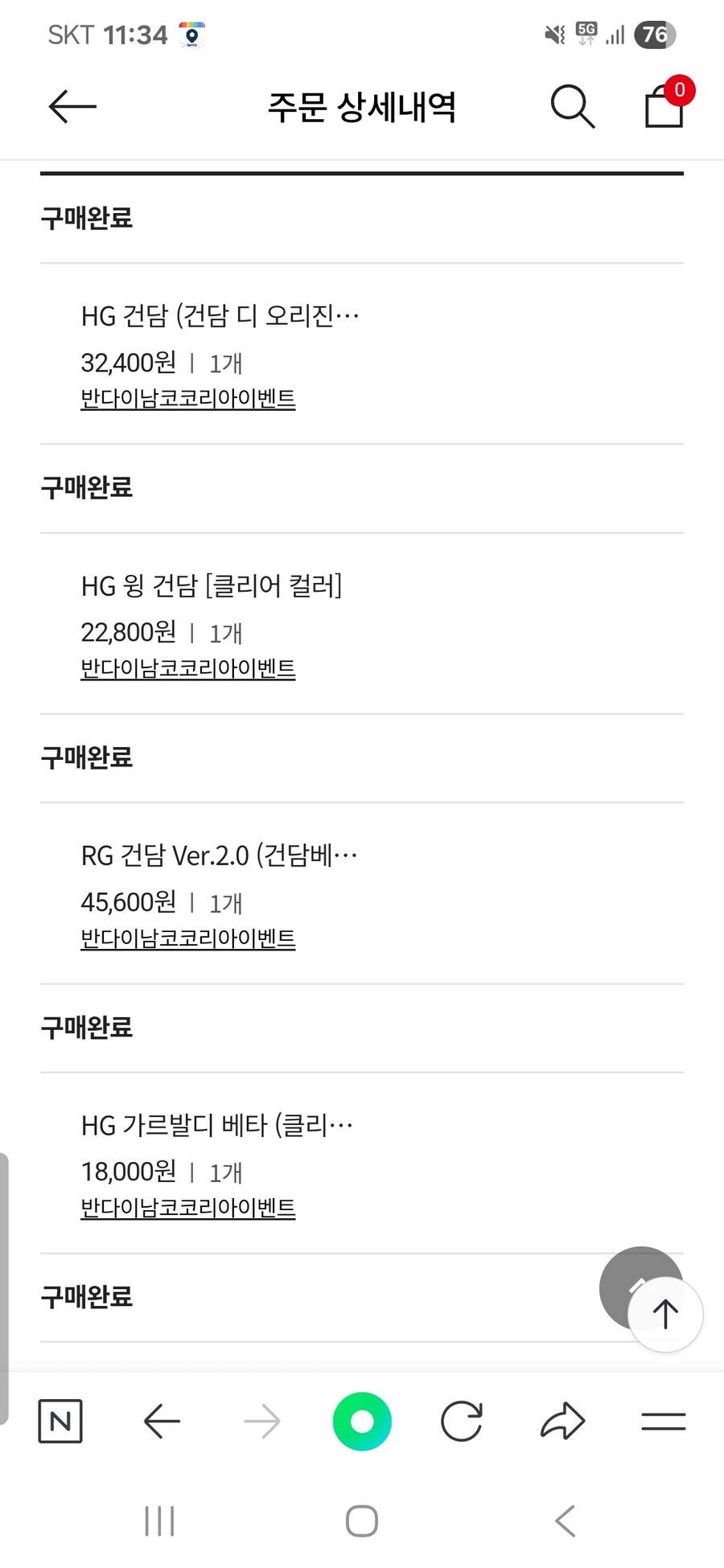Reload the current page
Image resolution: width=724 pixels, height=1568 pixels.
[x=462, y=1422]
